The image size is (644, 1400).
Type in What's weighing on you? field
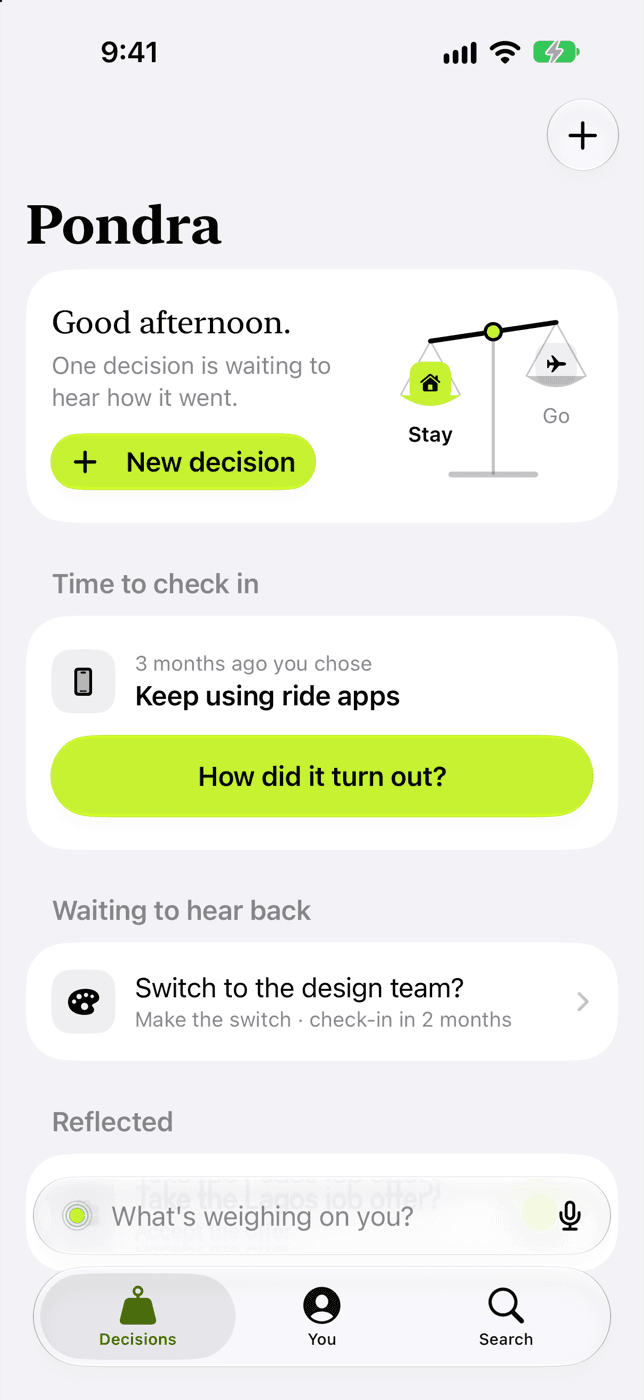(x=300, y=1216)
